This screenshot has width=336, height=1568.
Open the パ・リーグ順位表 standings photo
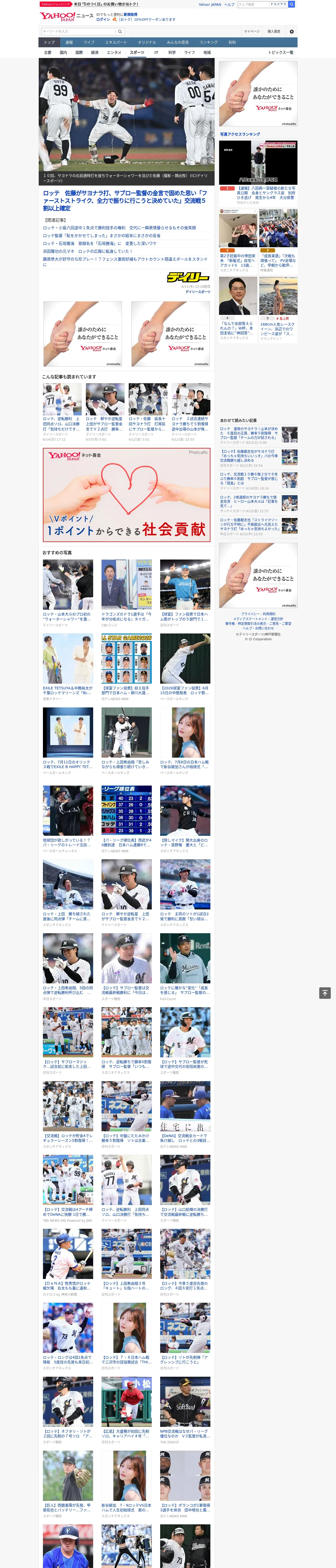point(126,810)
